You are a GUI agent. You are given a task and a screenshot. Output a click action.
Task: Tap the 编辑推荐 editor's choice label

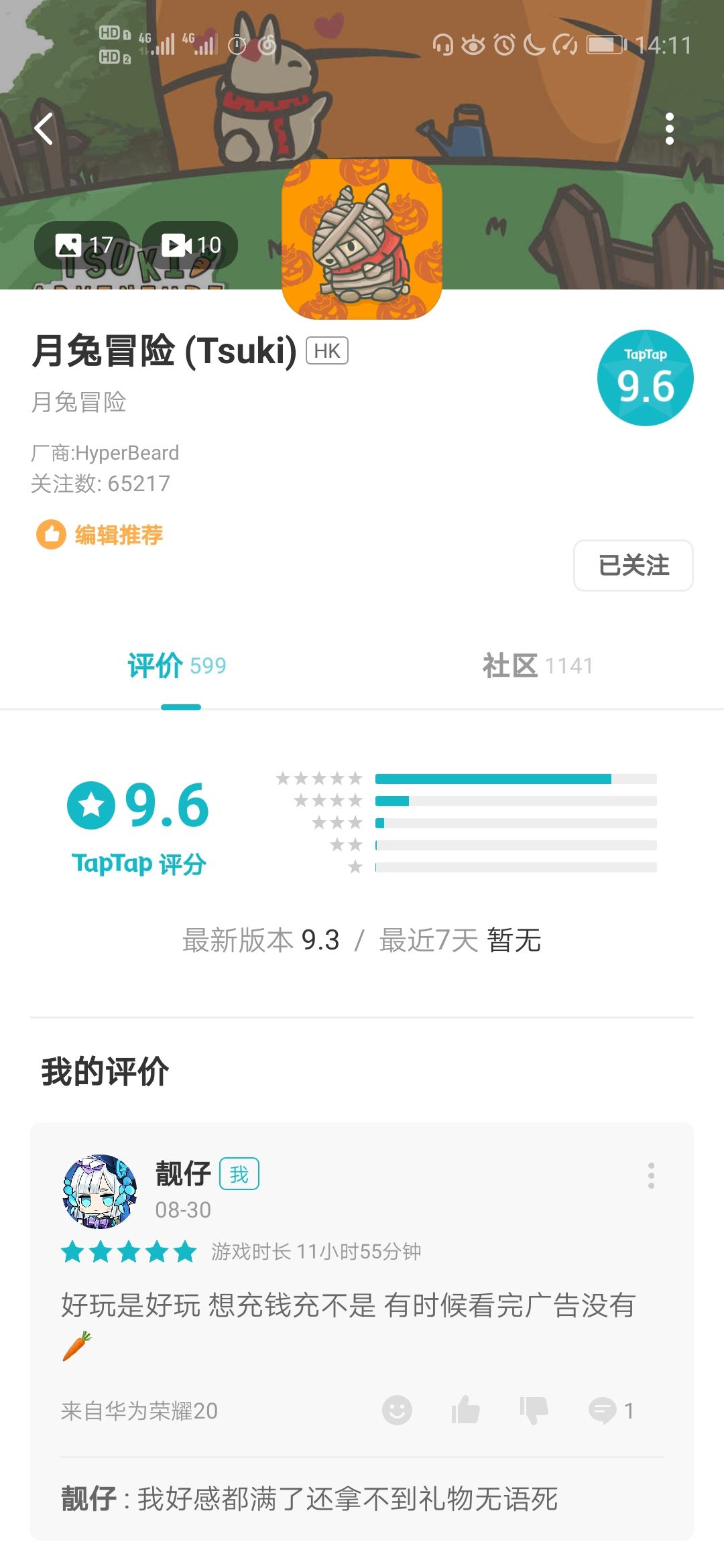[99, 535]
